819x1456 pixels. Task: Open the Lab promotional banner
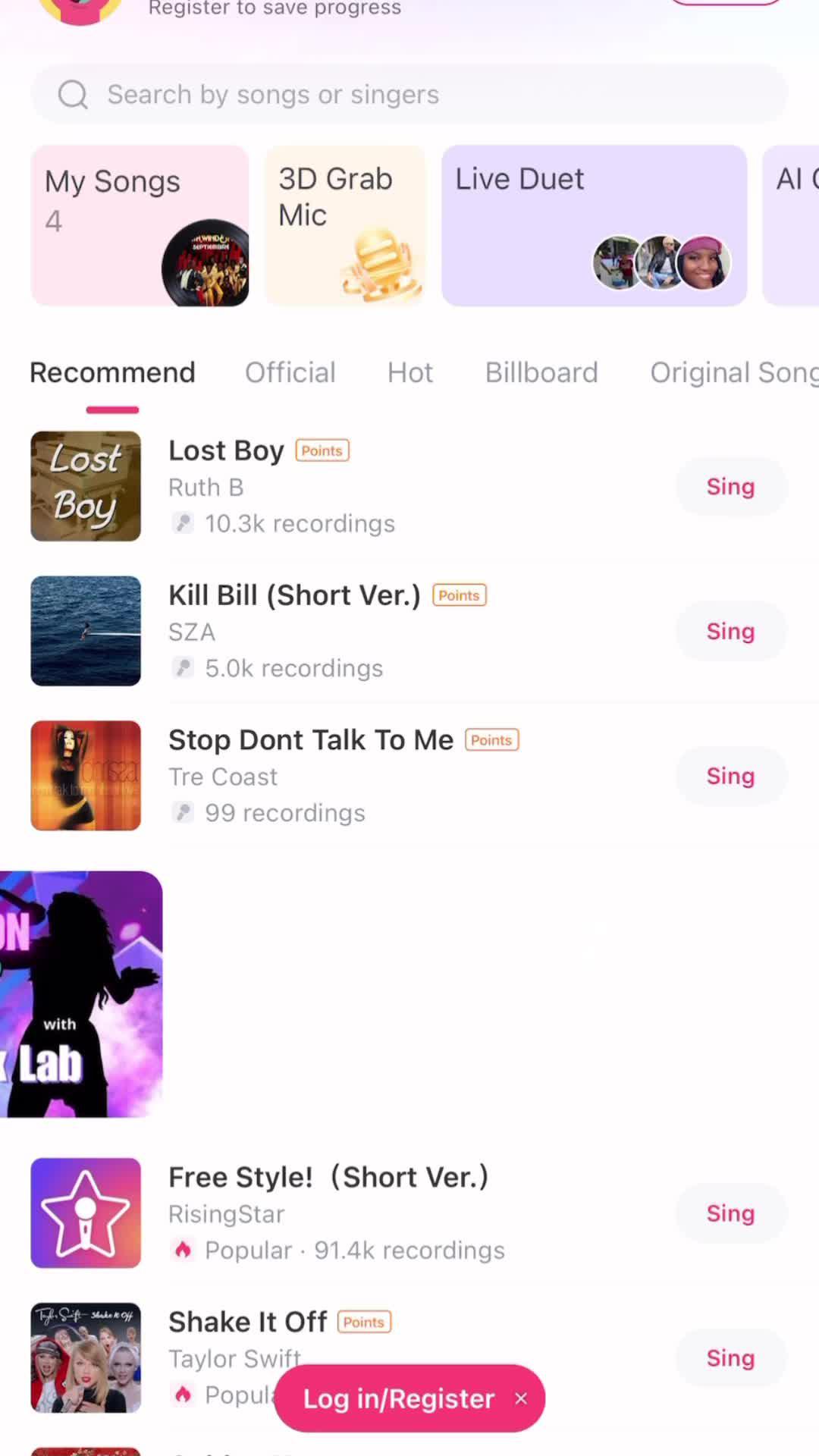81,994
